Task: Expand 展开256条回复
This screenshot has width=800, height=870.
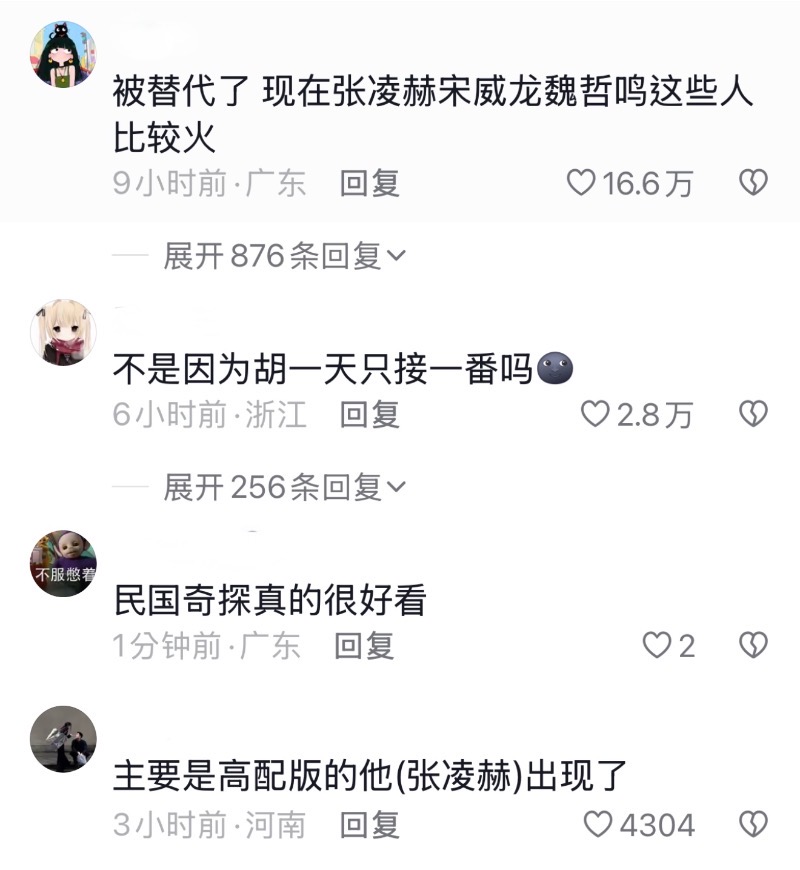Action: 285,487
